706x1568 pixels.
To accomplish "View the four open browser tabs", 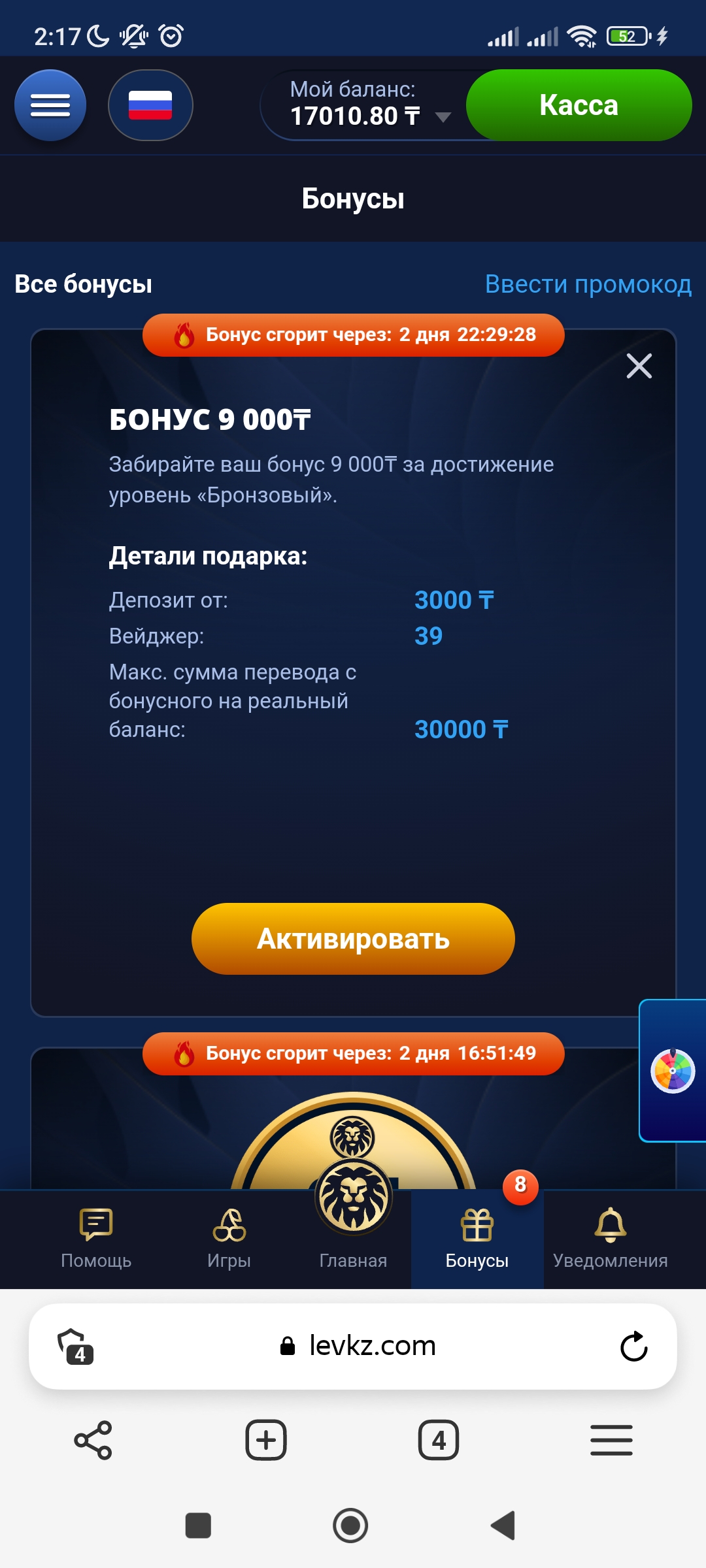I will pos(439,1440).
